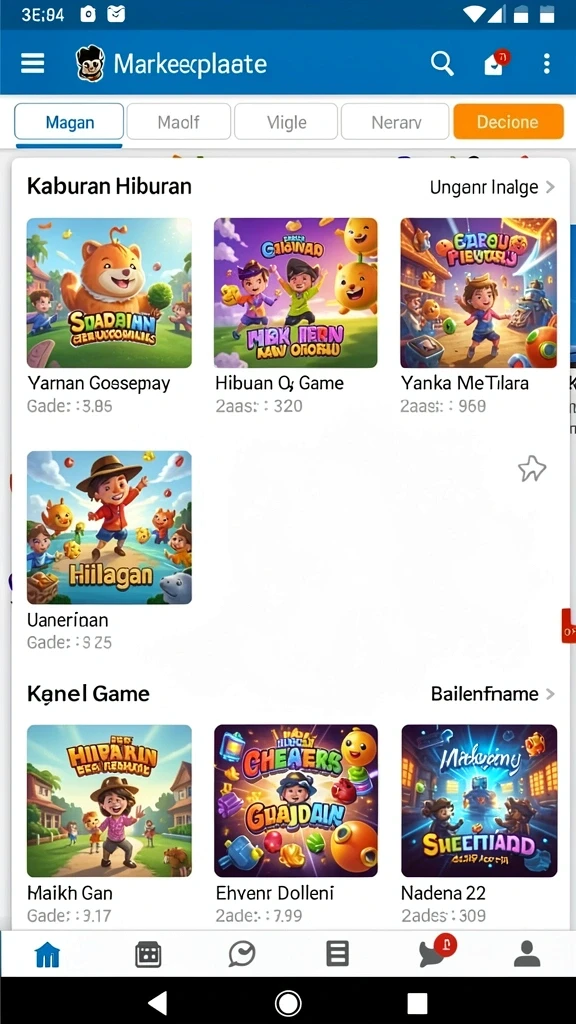Screen dimensions: 576x1024
Task: Open the three-dot overflow menu
Action: (547, 63)
